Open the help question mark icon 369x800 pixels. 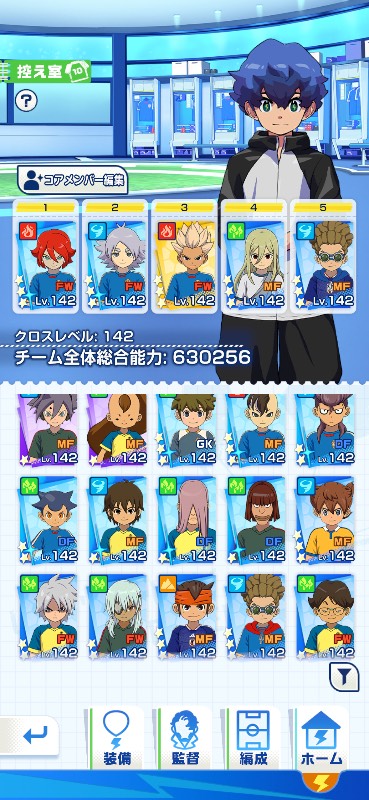pos(26,101)
